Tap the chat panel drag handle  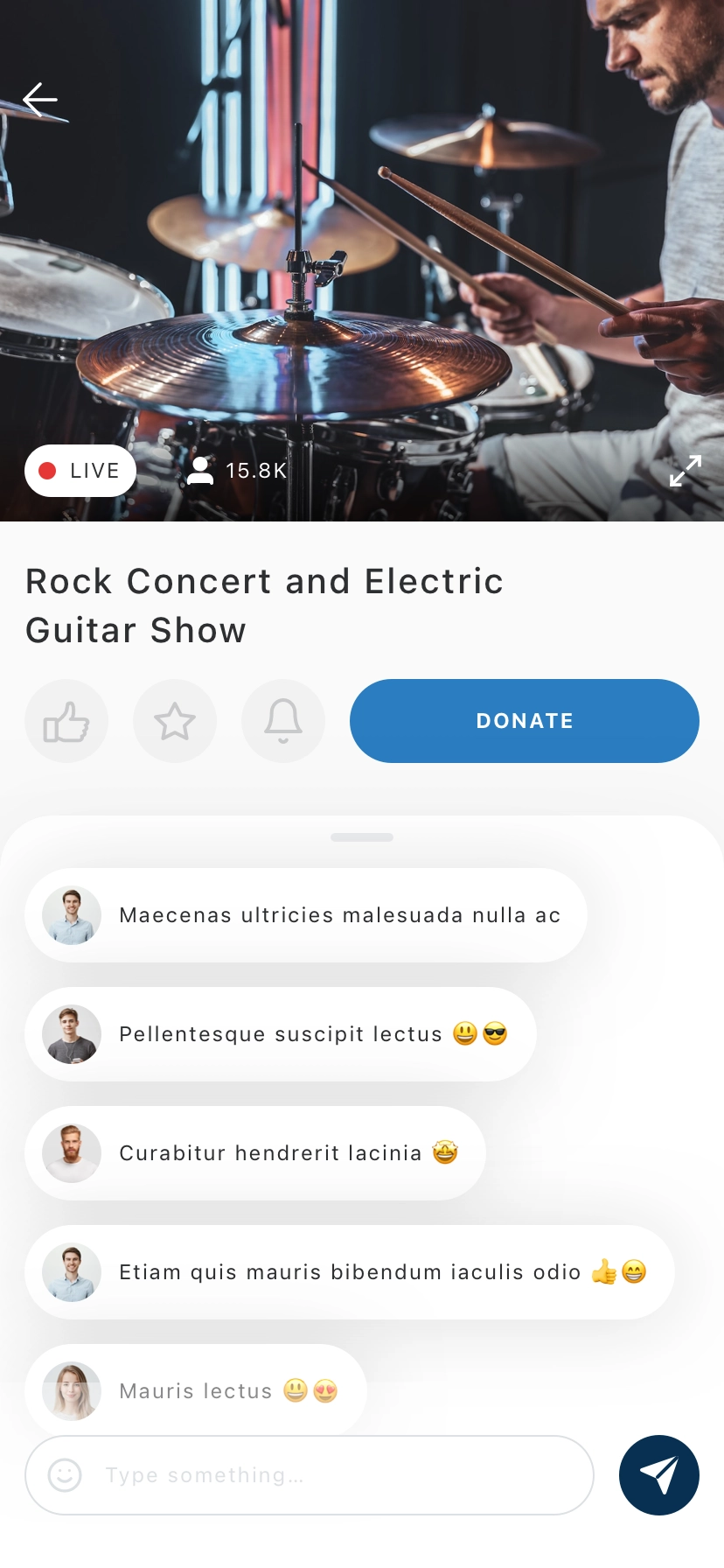coord(362,837)
